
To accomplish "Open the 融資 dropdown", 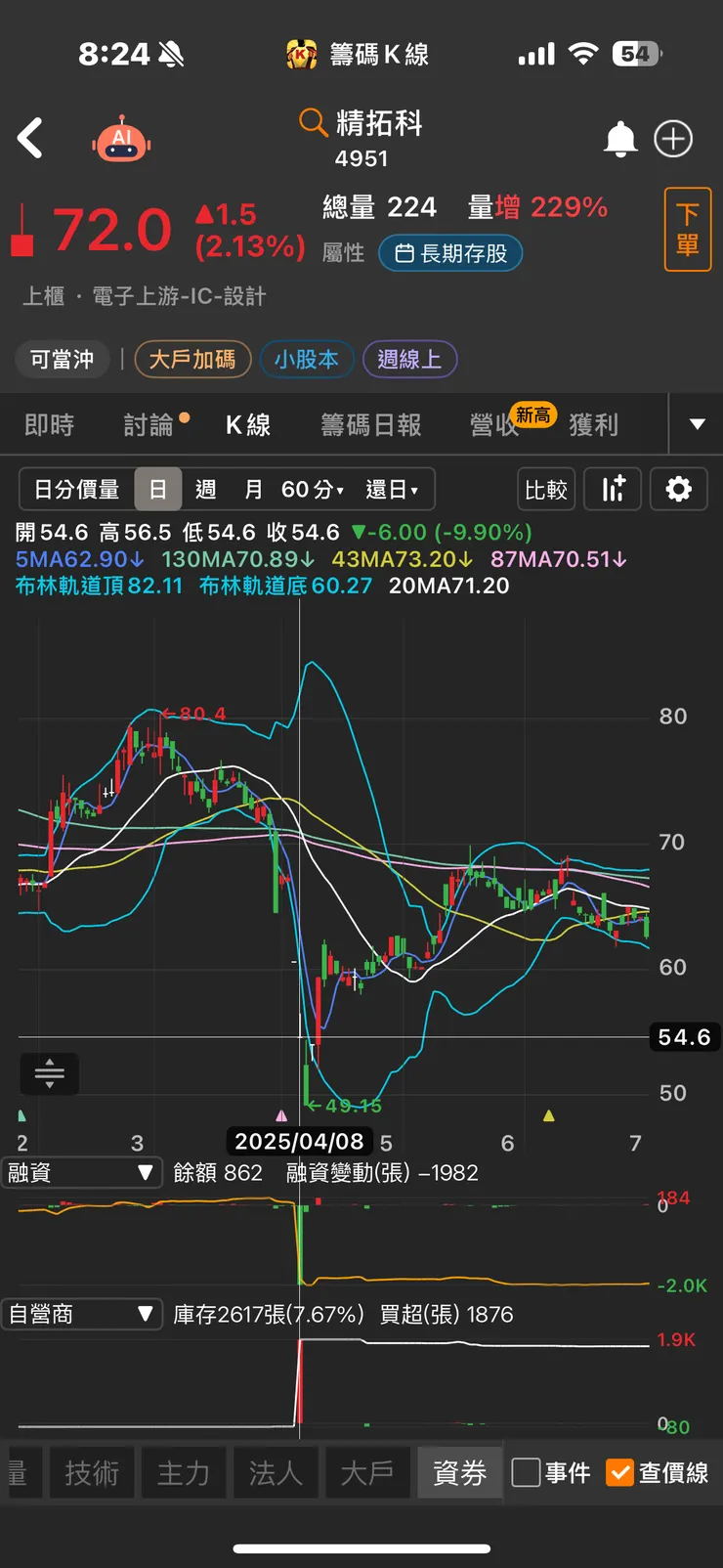I will [82, 1172].
